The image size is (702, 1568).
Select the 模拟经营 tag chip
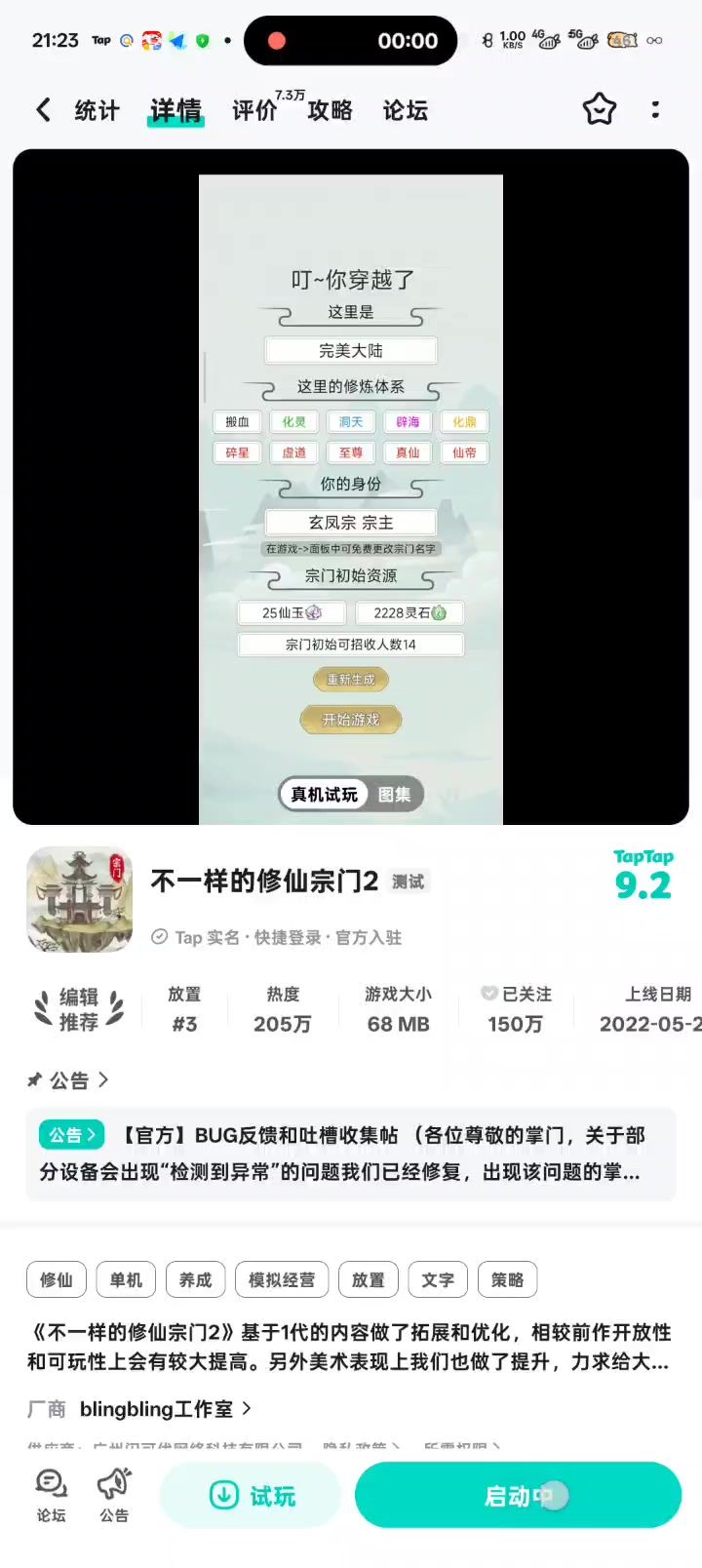[x=282, y=1279]
